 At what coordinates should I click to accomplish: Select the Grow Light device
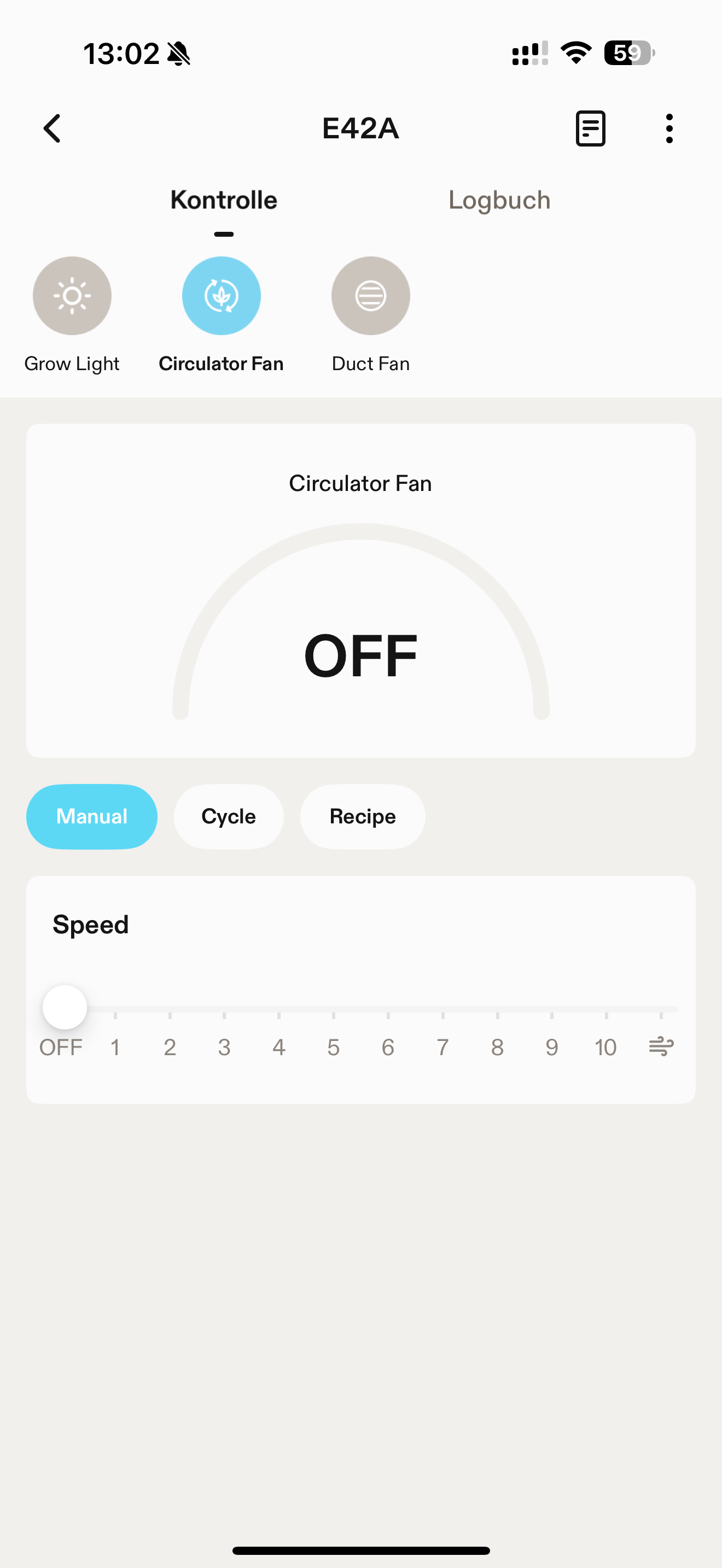click(x=72, y=296)
